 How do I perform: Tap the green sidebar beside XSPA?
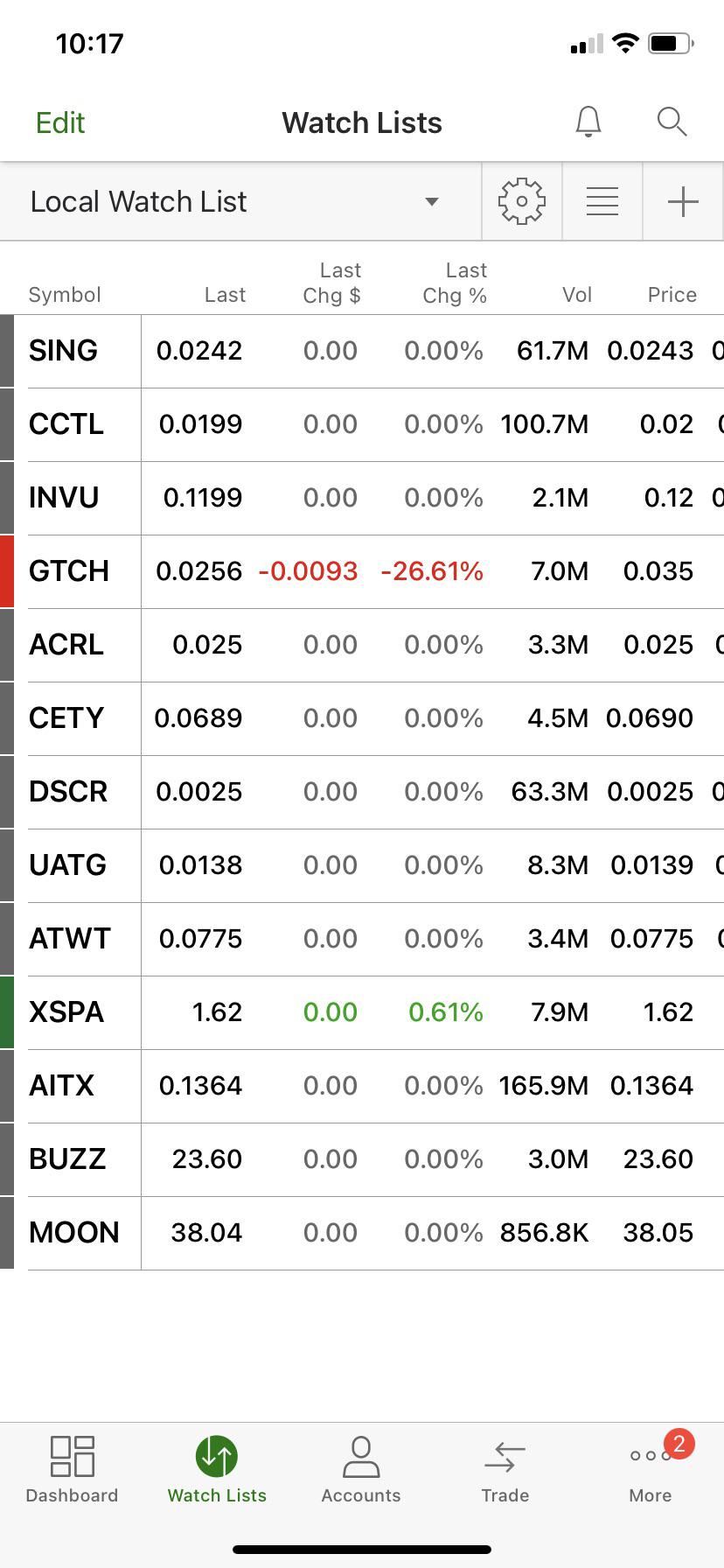pyautogui.click(x=7, y=1011)
